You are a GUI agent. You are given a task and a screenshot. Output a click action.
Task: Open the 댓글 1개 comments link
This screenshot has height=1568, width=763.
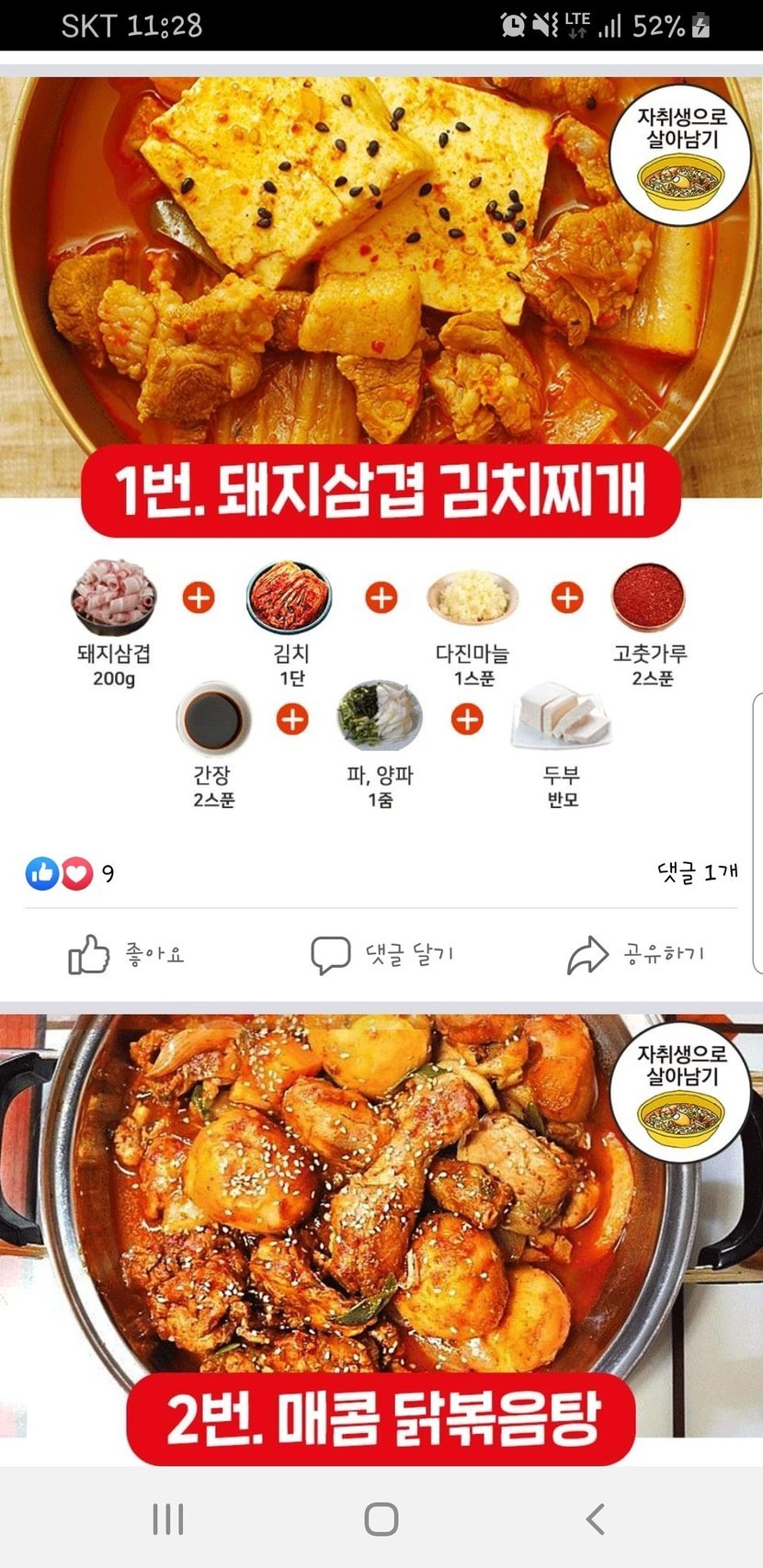[697, 871]
